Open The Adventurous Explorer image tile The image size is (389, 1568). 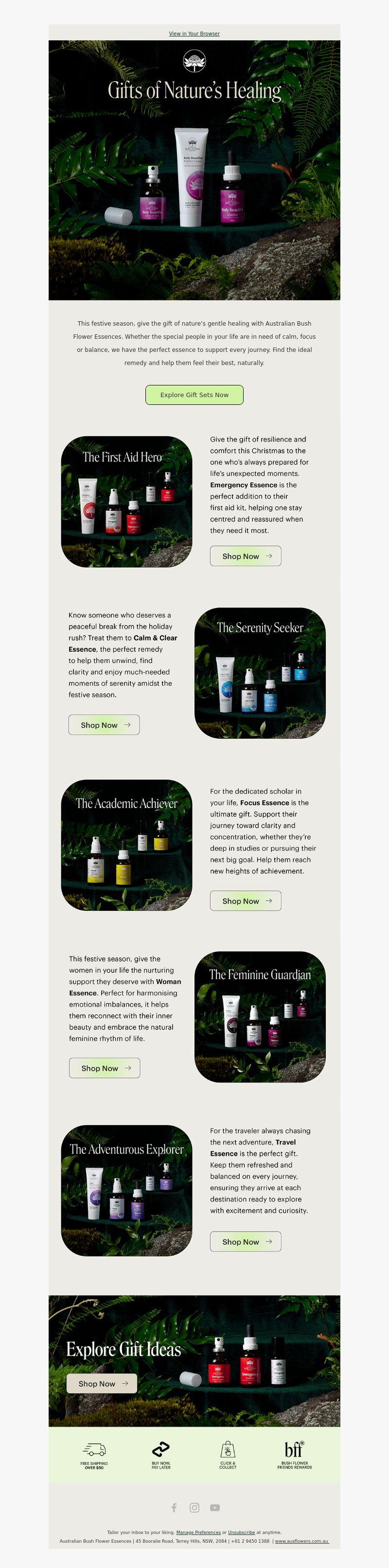pyautogui.click(x=126, y=1190)
